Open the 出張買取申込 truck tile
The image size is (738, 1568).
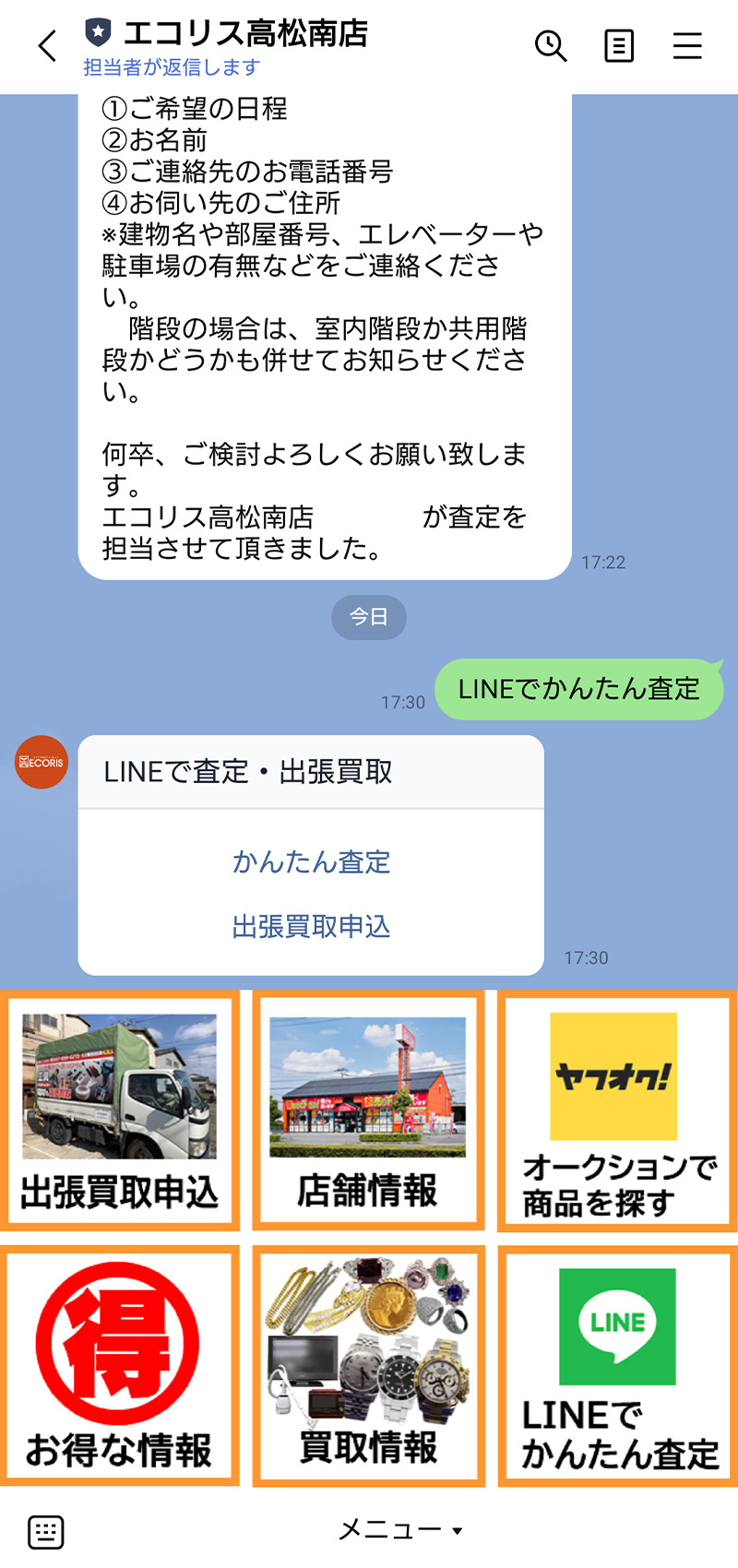coord(120,1111)
